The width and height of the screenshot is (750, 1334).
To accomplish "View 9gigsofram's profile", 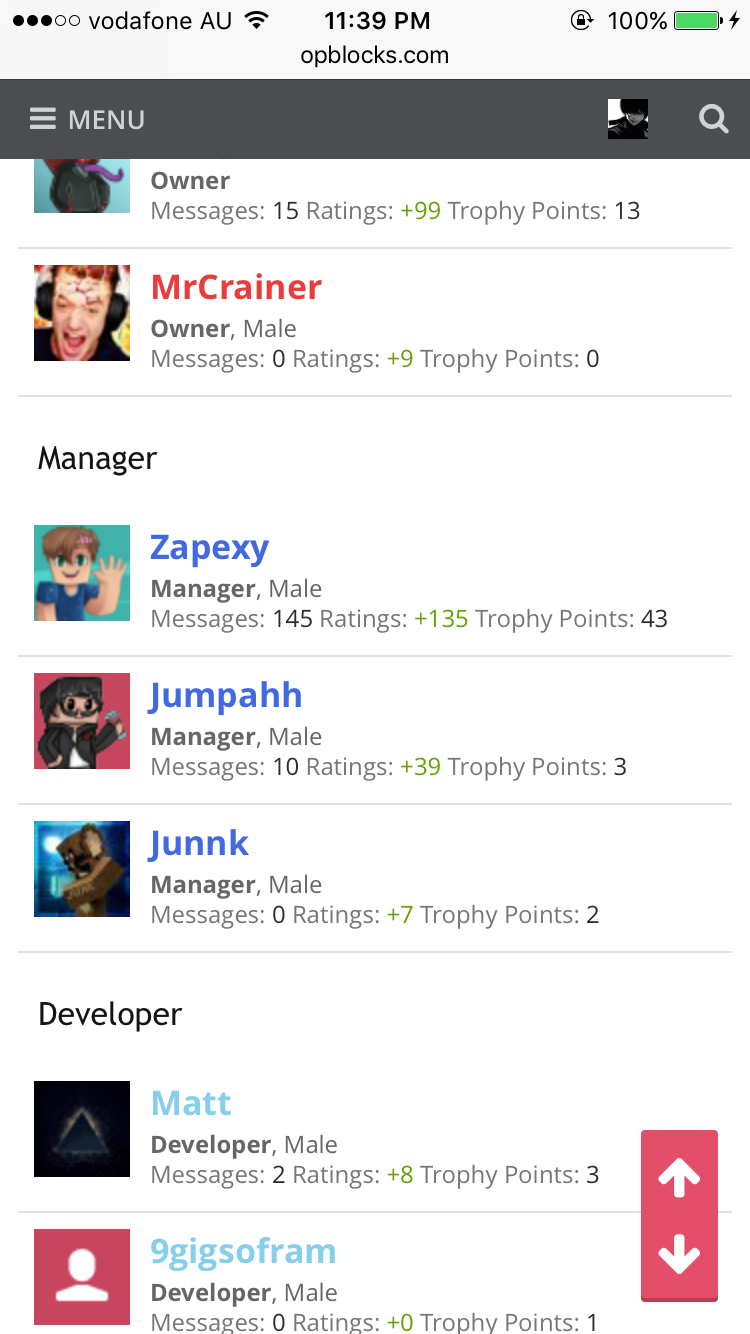I will coord(243,1251).
